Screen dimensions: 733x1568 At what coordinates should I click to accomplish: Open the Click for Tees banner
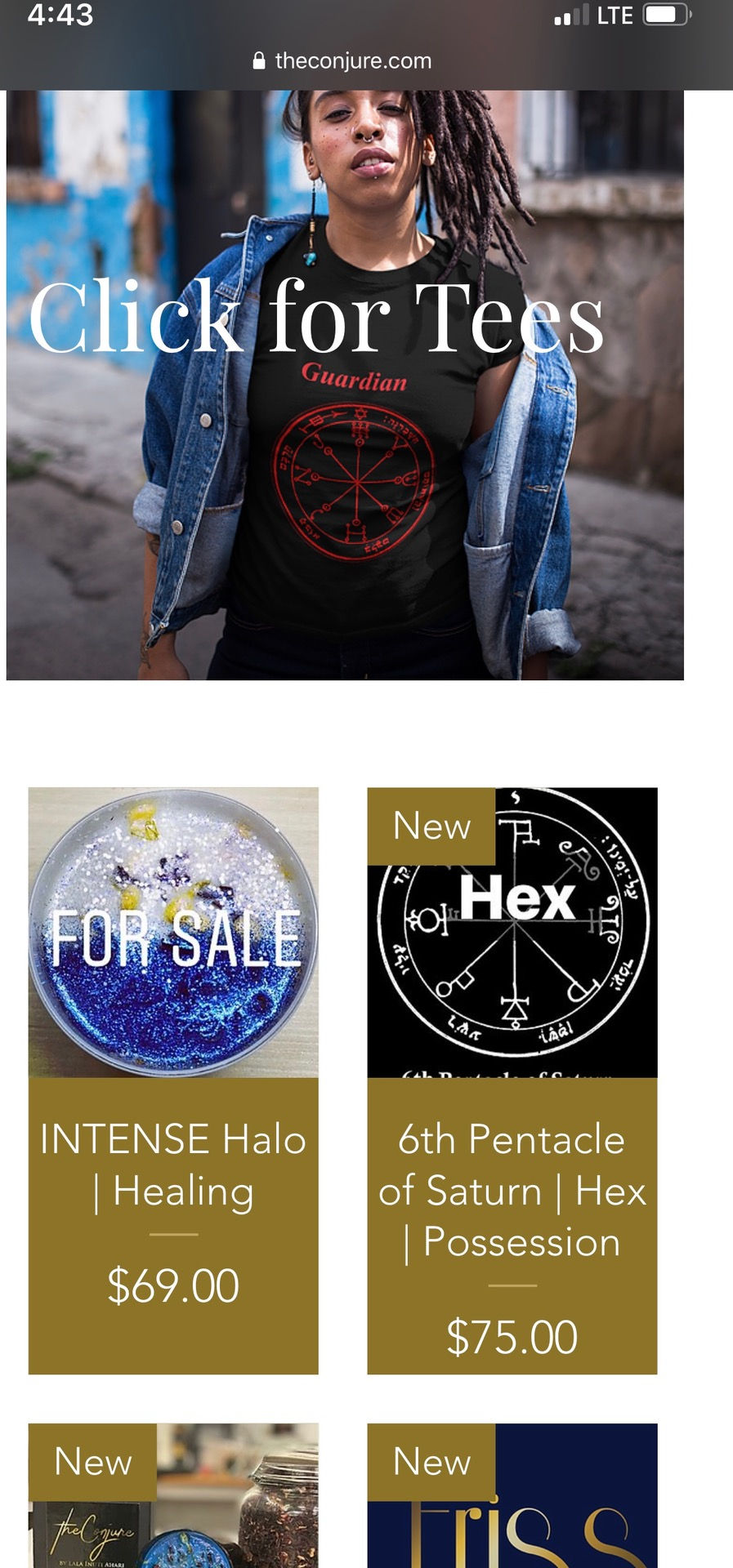[343, 384]
